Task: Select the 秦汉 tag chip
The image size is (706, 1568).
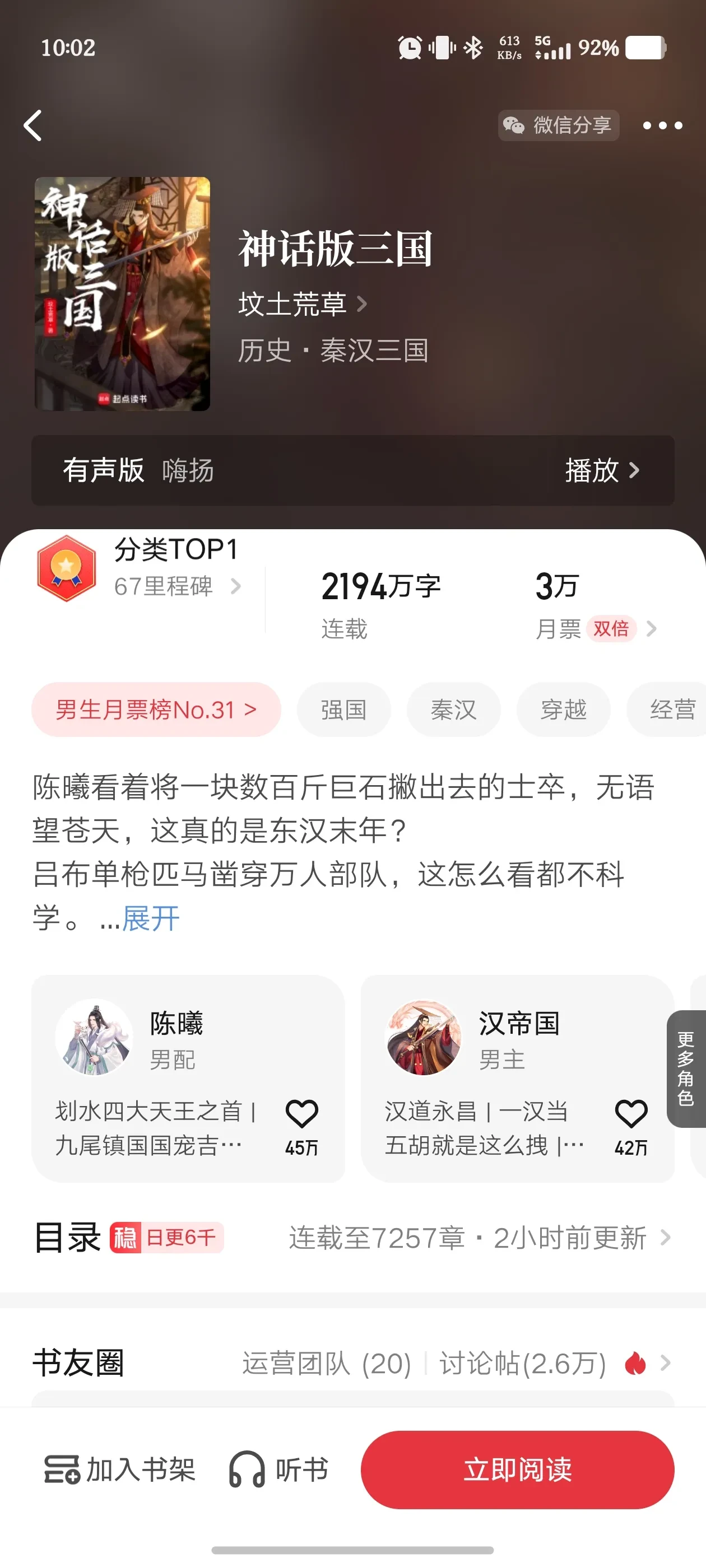Action: pyautogui.click(x=453, y=710)
